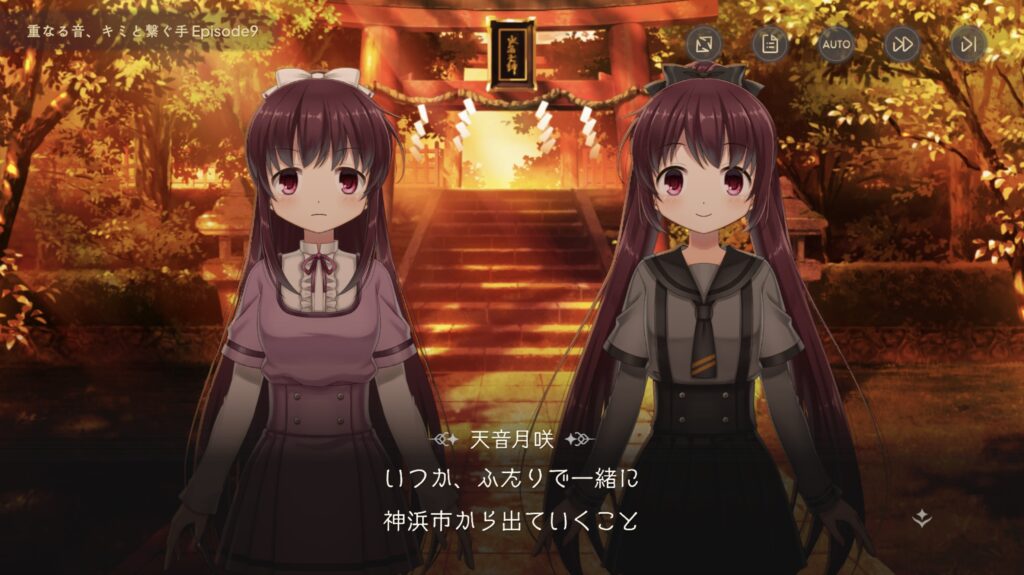Open the dialogue log
The height and width of the screenshot is (575, 1024).
[770, 43]
